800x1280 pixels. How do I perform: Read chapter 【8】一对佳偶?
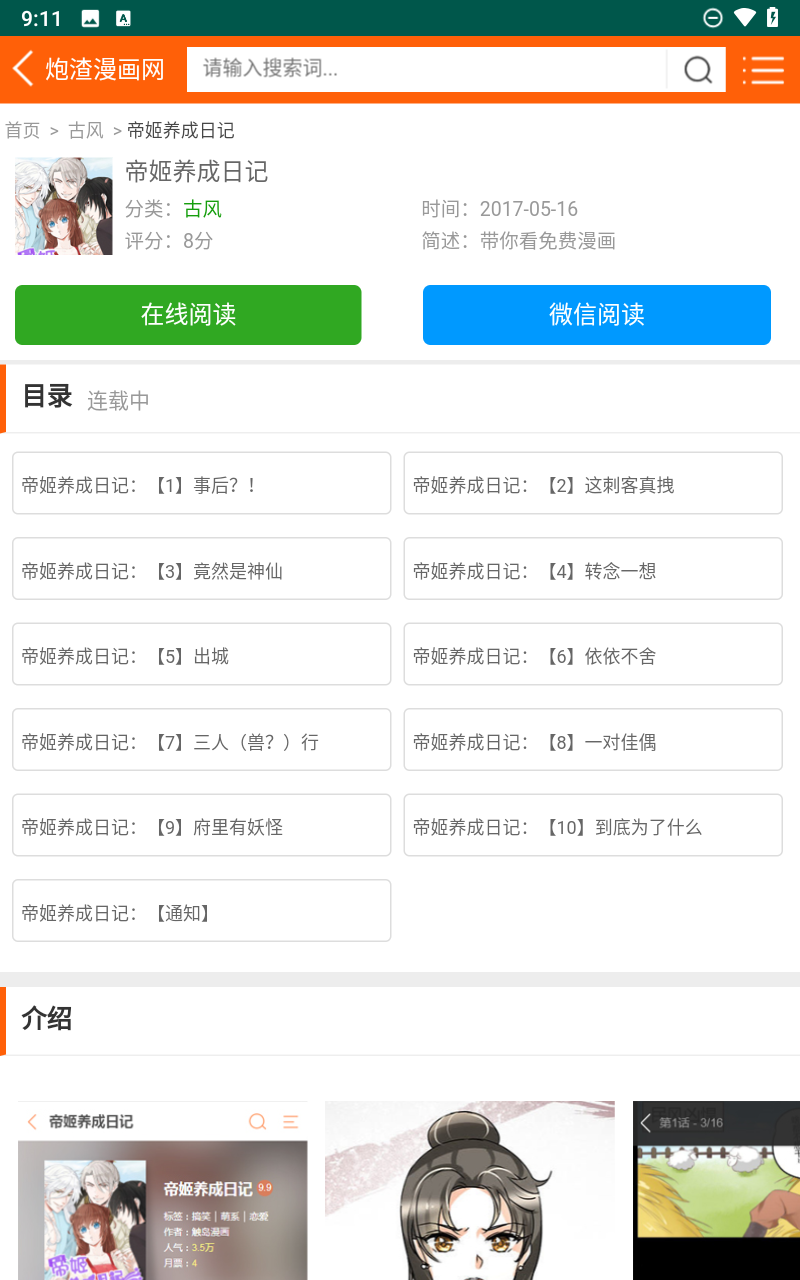point(593,740)
